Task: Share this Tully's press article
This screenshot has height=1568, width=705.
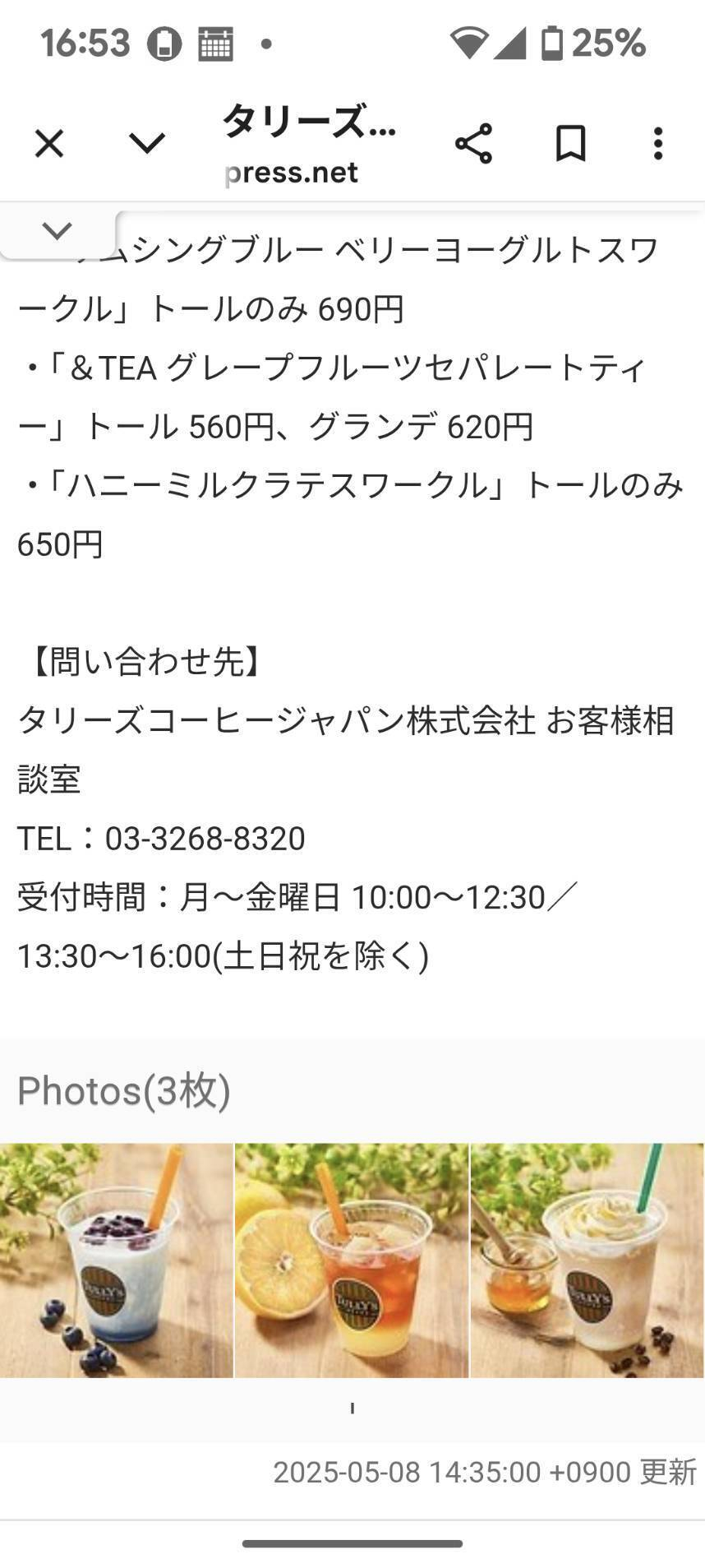Action: point(473,144)
